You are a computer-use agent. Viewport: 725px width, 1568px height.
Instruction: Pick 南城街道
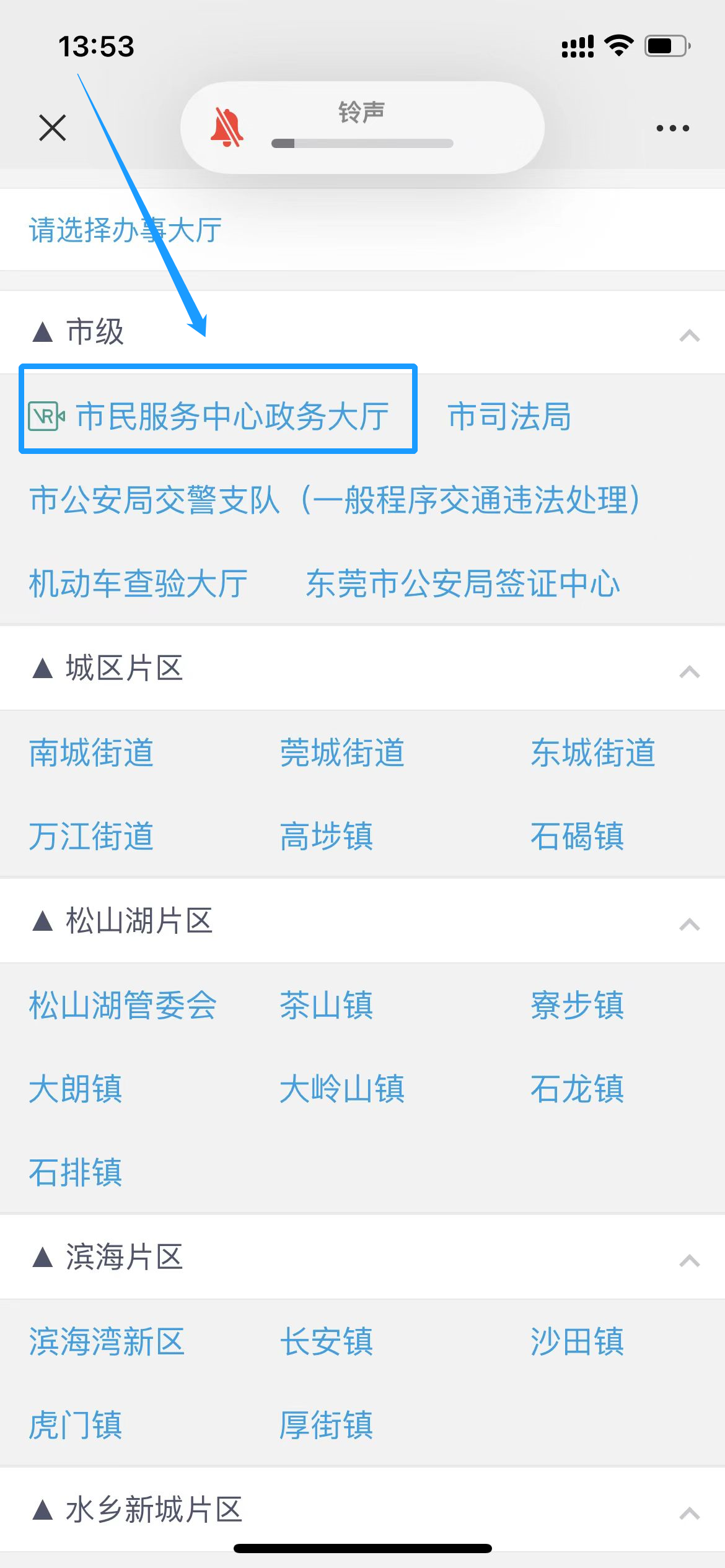pos(91,753)
